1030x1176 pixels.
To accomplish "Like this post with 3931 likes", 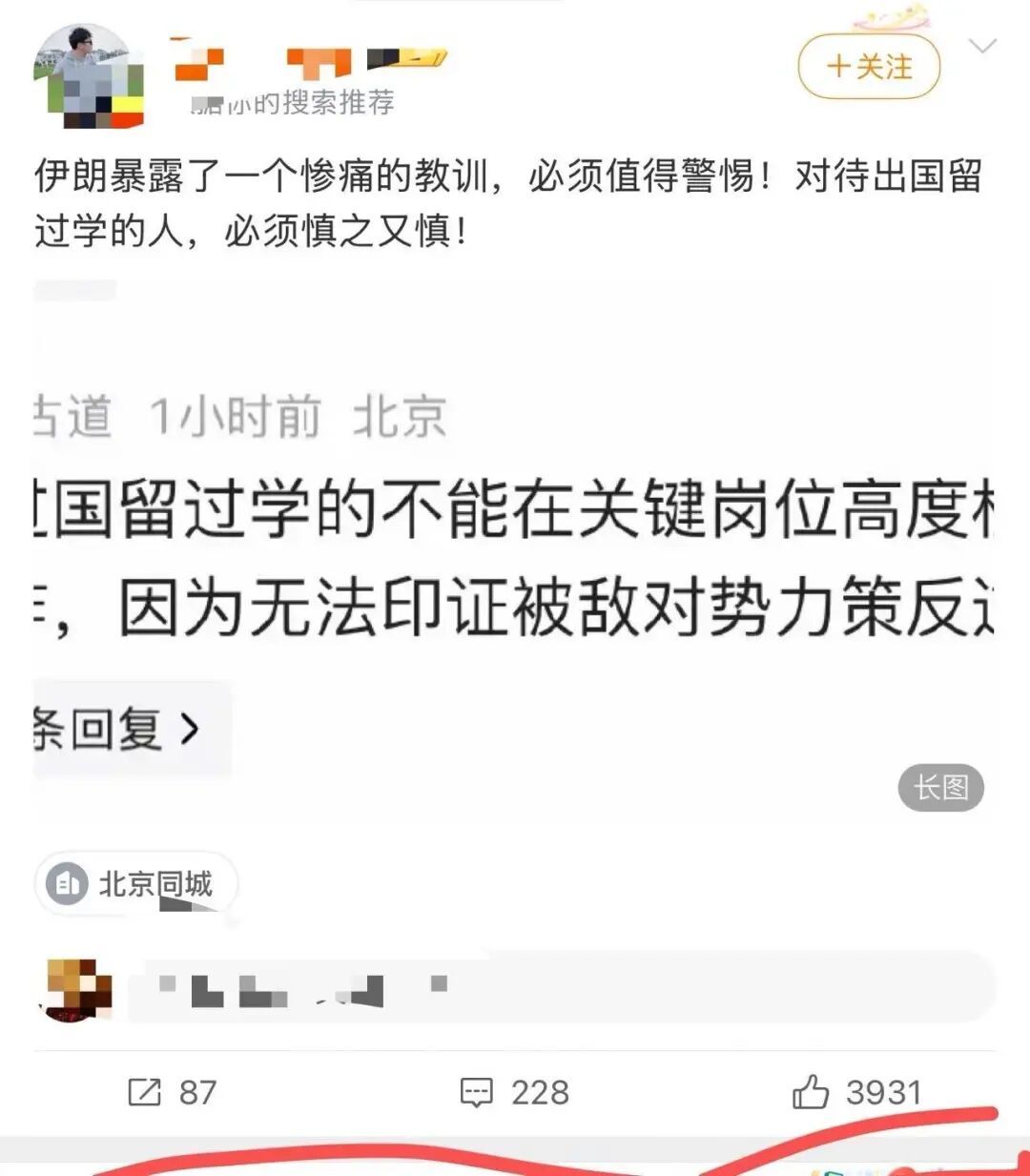I will [856, 1092].
